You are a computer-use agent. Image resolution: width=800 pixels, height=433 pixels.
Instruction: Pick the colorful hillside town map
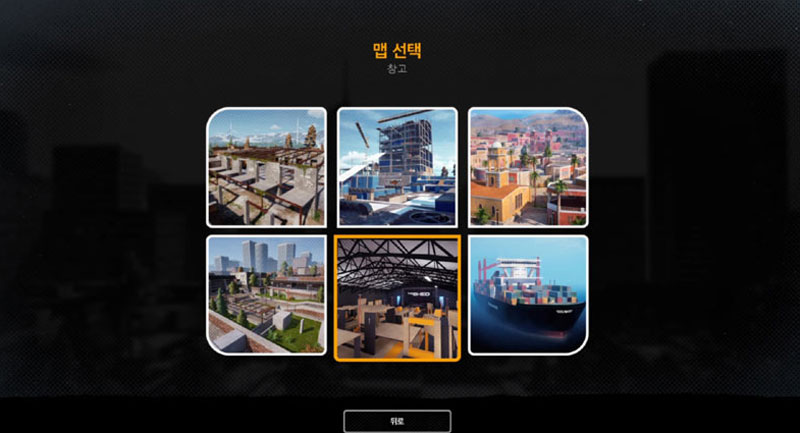(528, 167)
